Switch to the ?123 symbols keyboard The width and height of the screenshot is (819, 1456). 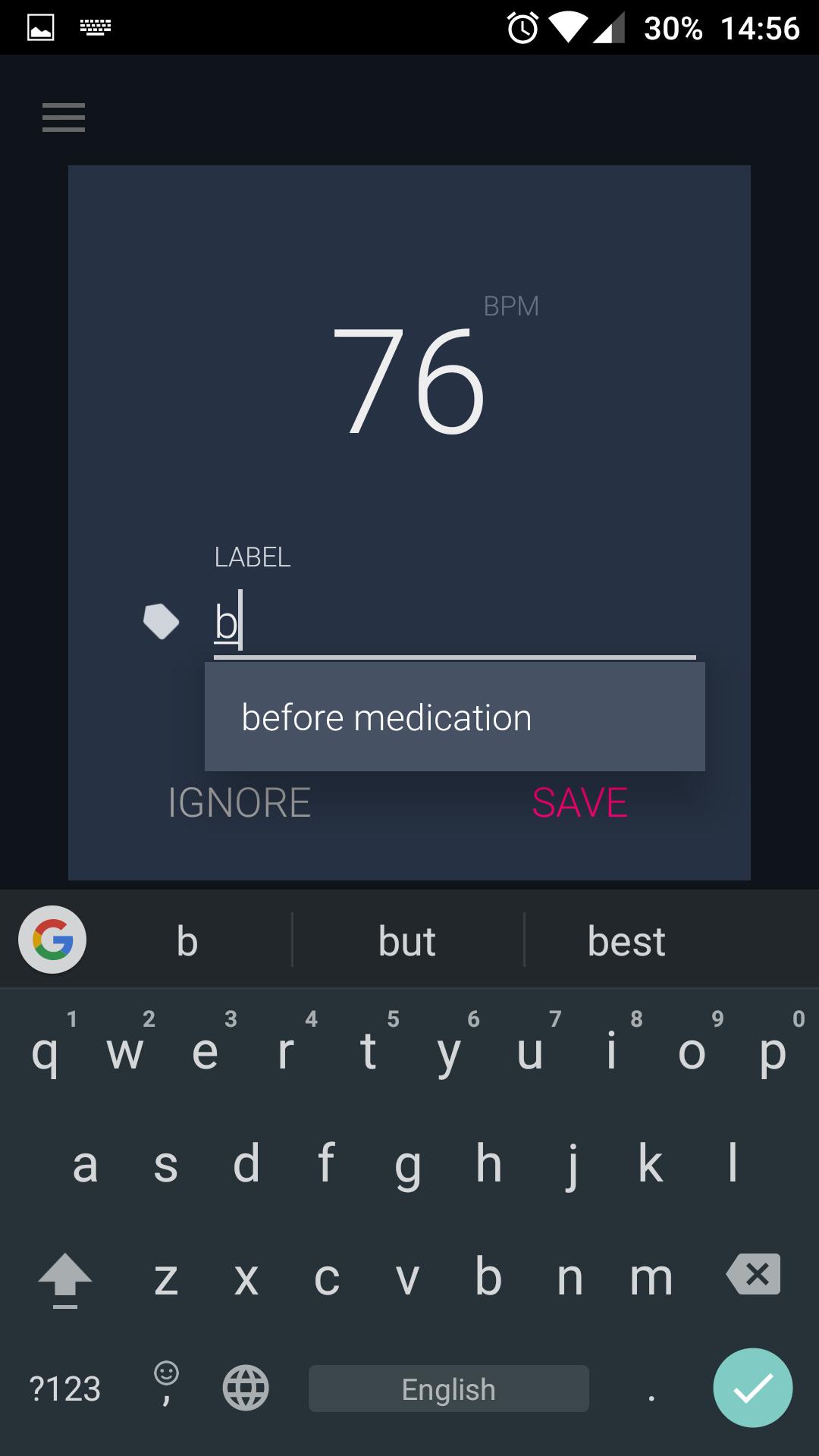(x=64, y=1389)
